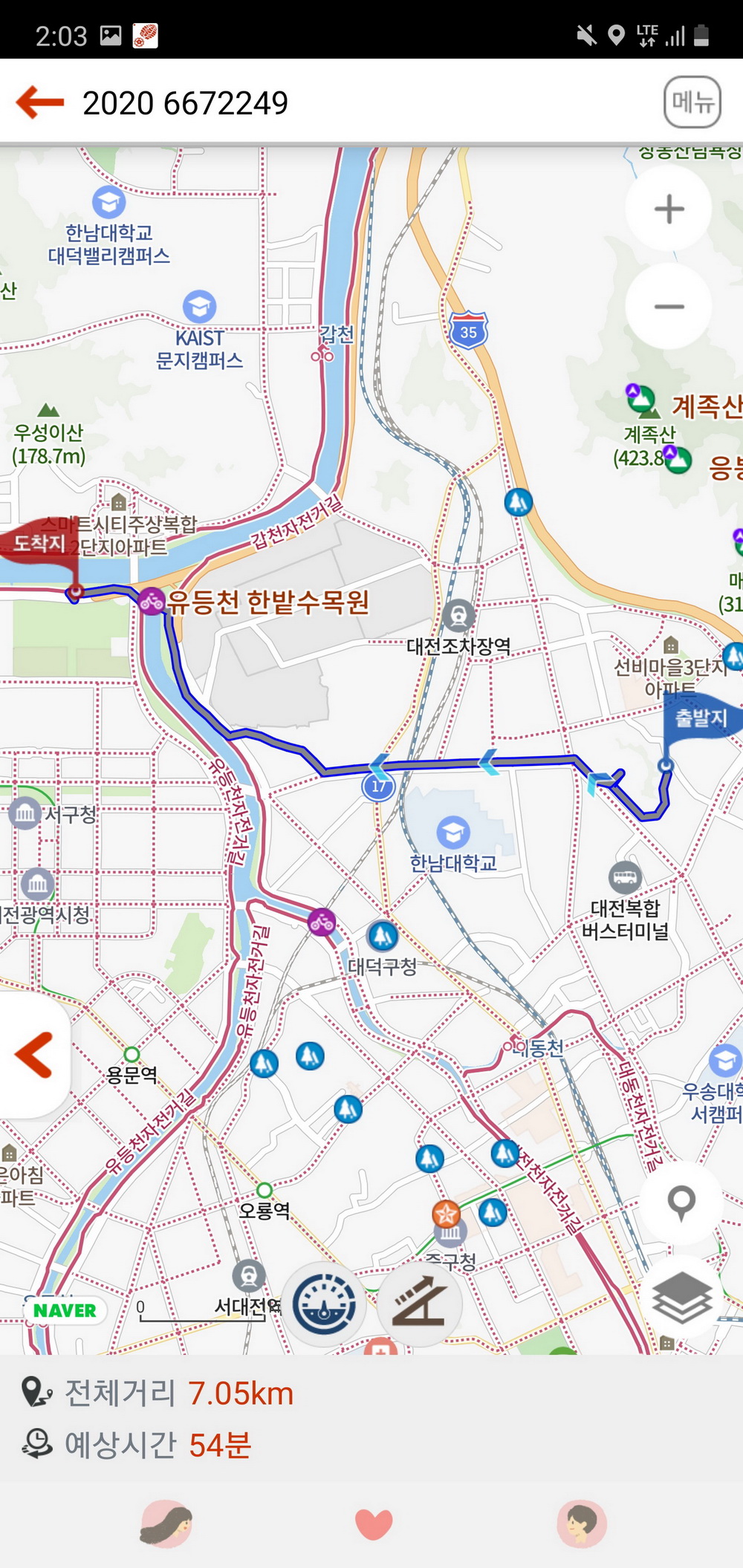Open the elevation slope chart button
The width and height of the screenshot is (743, 1568).
tap(419, 1304)
